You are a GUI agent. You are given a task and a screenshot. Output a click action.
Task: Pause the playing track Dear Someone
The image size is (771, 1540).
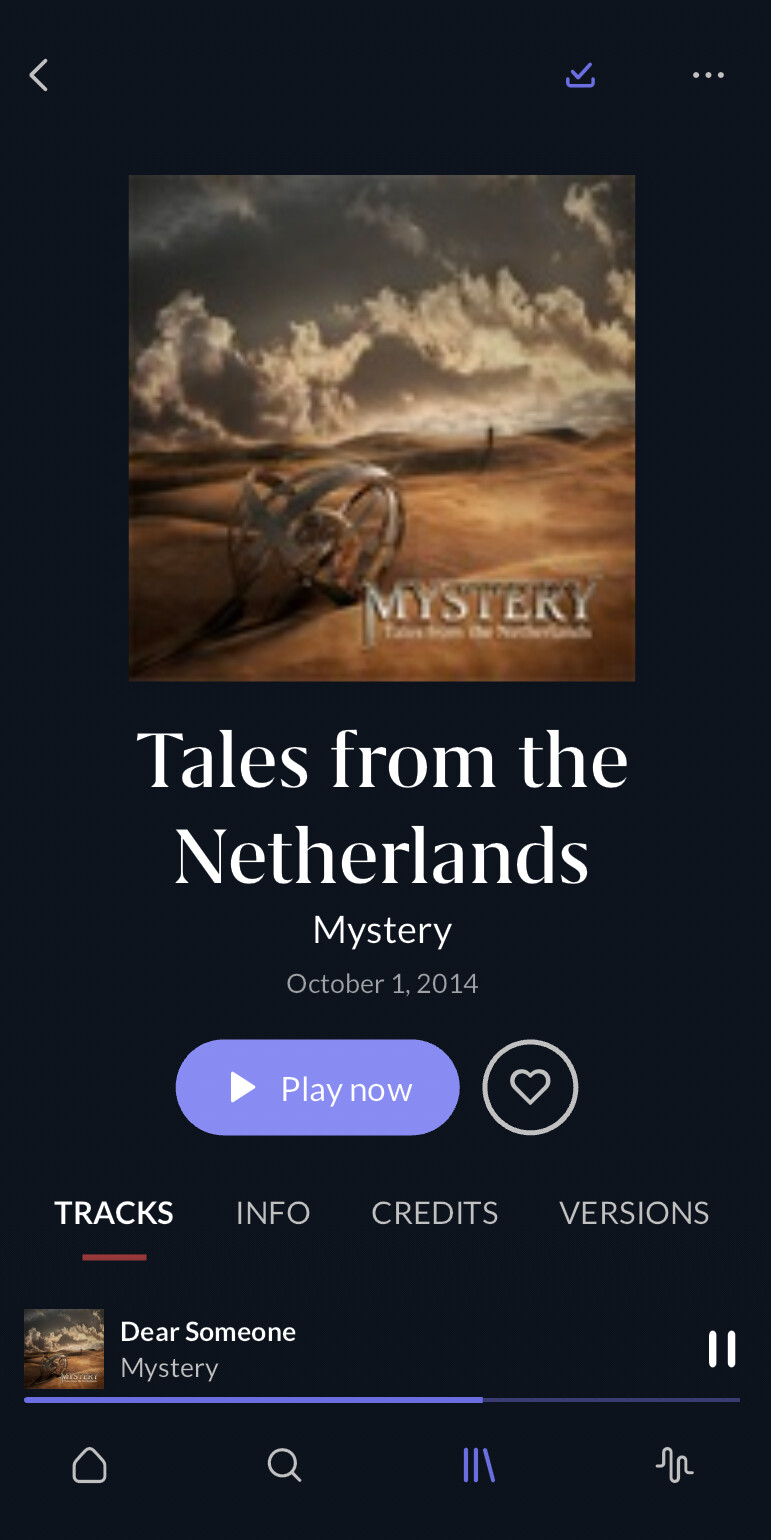[722, 1349]
